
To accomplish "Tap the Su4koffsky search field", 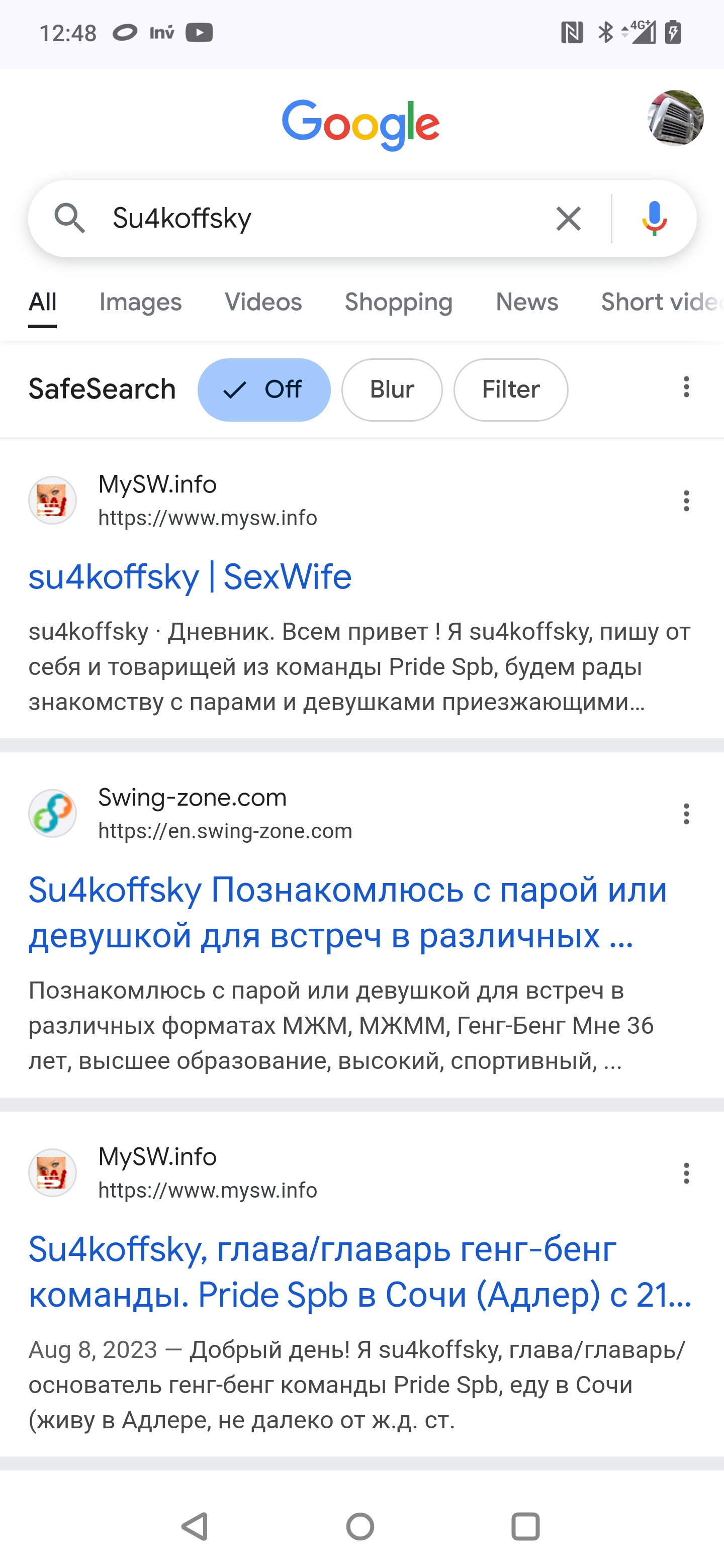I will pos(317,218).
